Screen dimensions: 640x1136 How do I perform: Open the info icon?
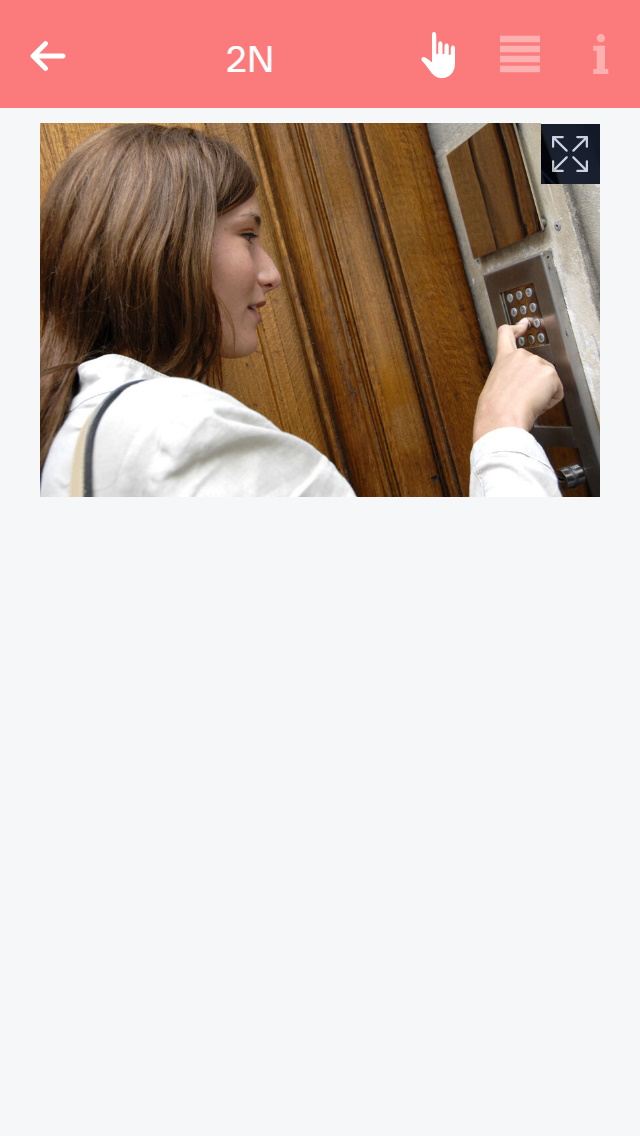pyautogui.click(x=599, y=55)
